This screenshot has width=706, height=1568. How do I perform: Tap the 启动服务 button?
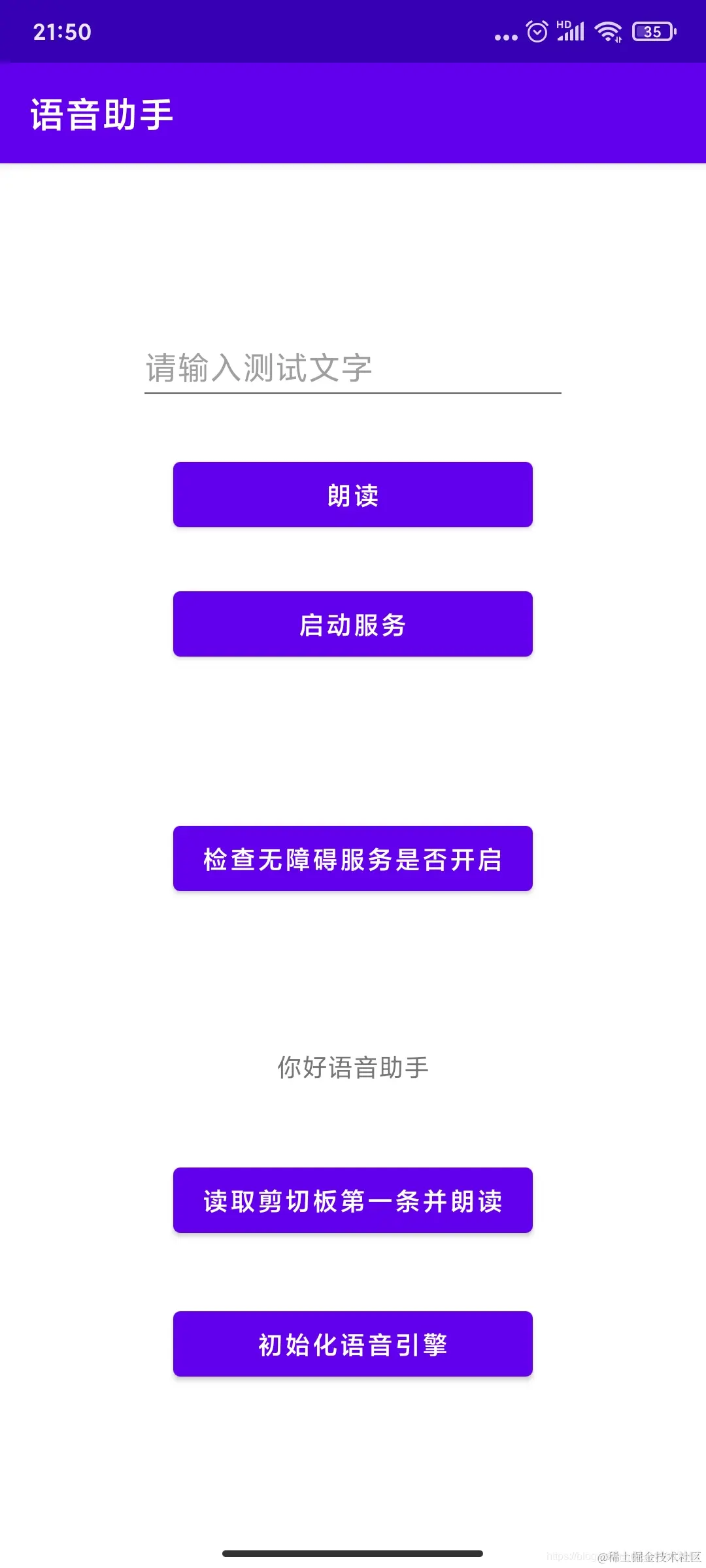[x=353, y=624]
